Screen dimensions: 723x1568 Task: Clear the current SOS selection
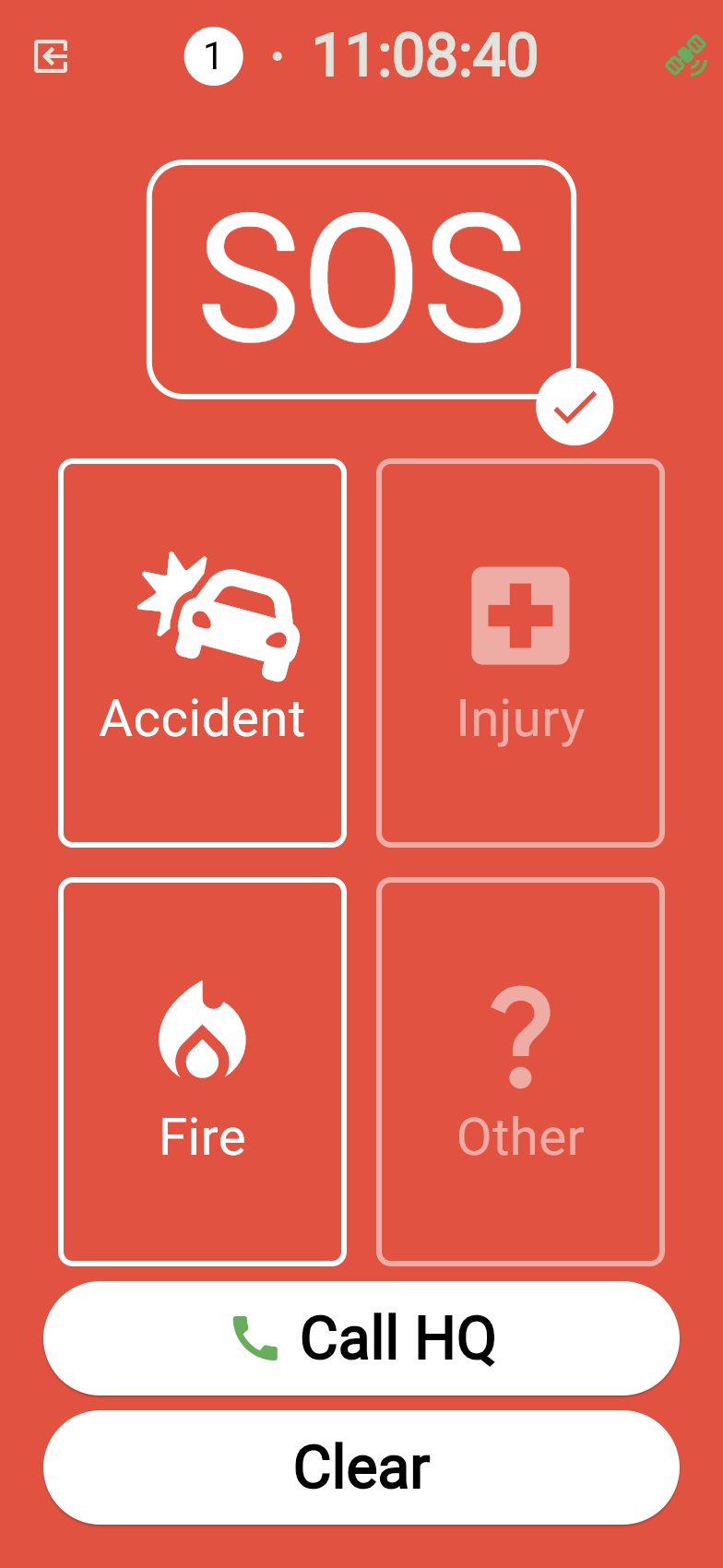(361, 1467)
